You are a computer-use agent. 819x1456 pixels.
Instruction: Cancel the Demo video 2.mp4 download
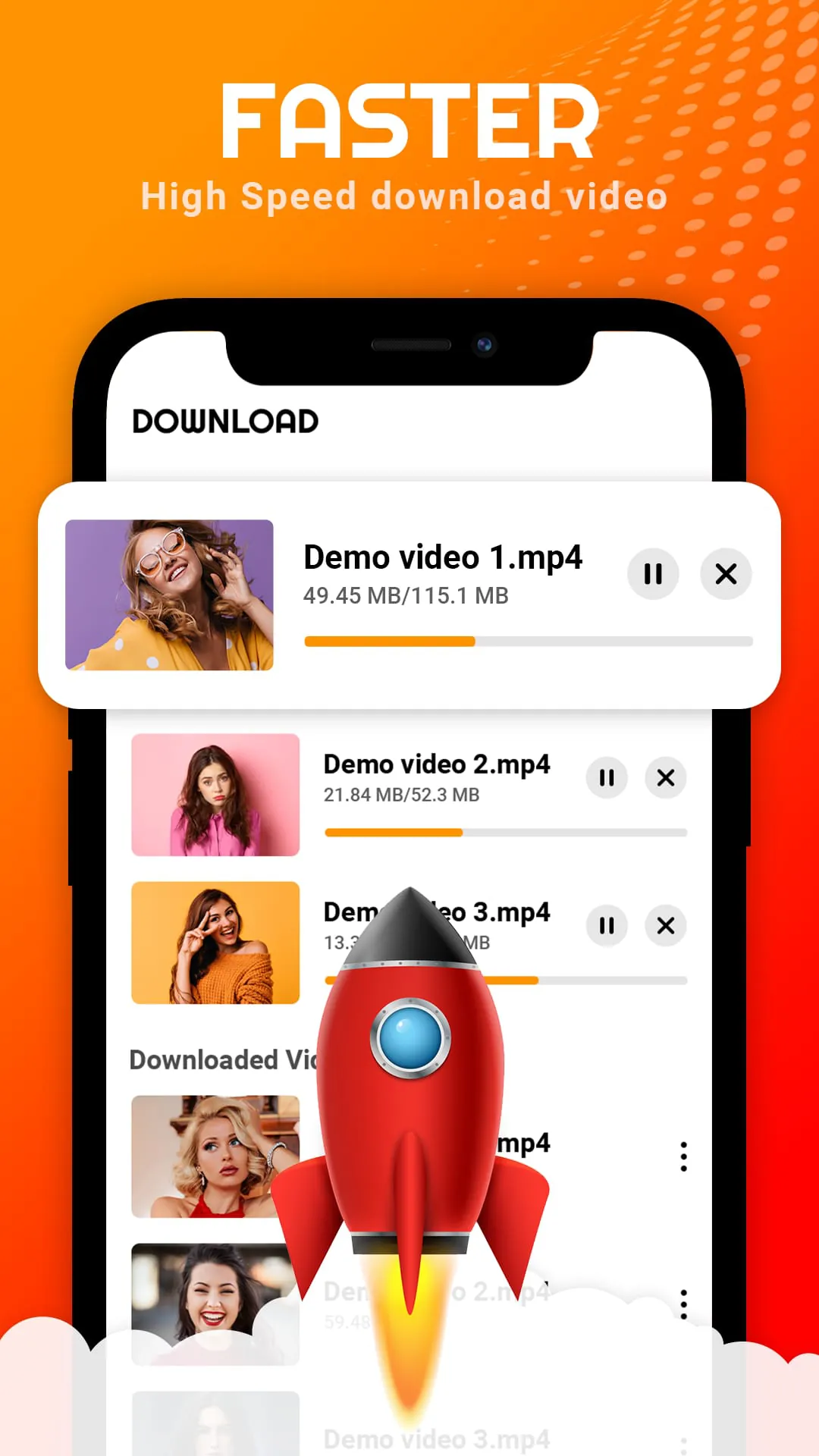coord(665,778)
